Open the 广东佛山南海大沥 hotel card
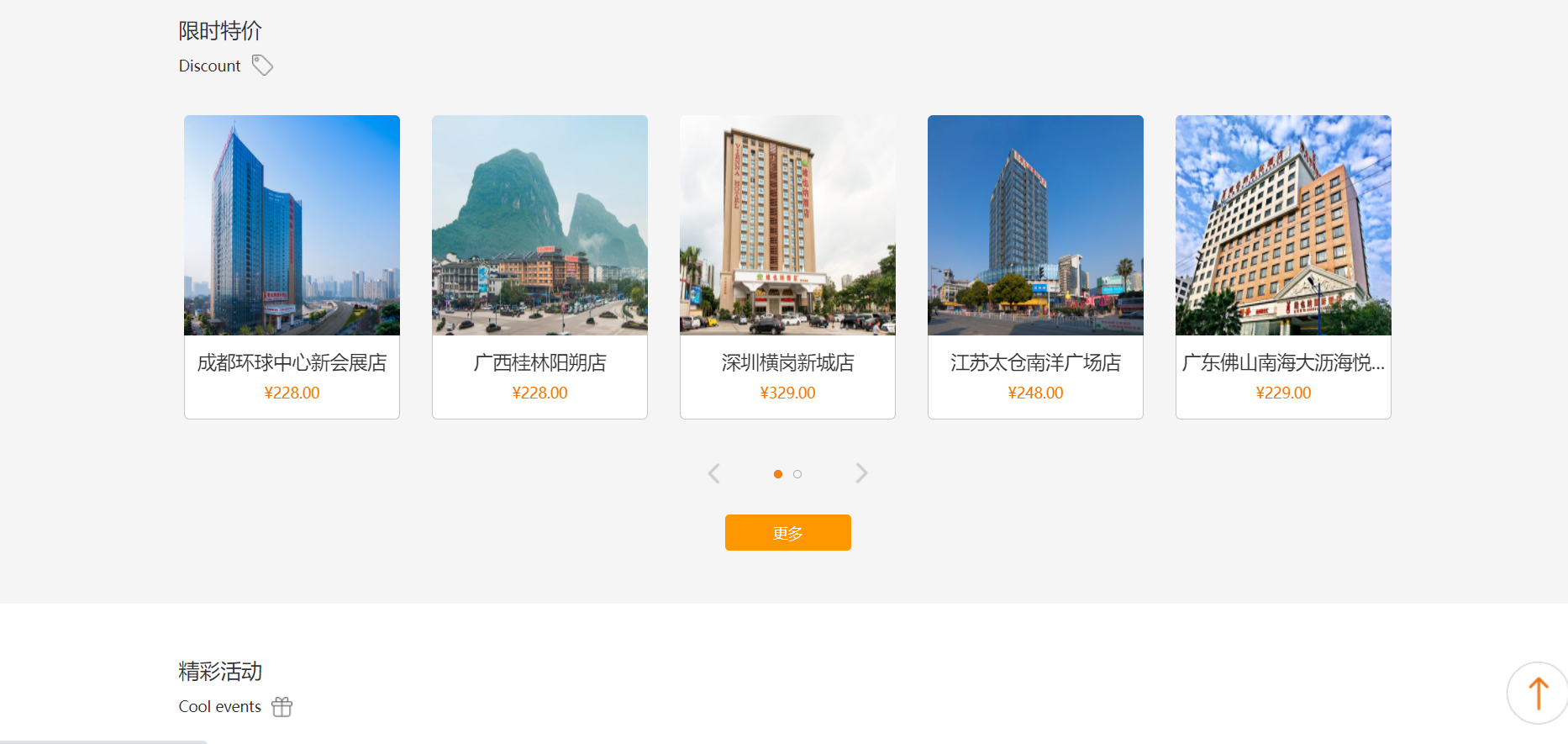This screenshot has width=1568, height=744. (x=1283, y=266)
